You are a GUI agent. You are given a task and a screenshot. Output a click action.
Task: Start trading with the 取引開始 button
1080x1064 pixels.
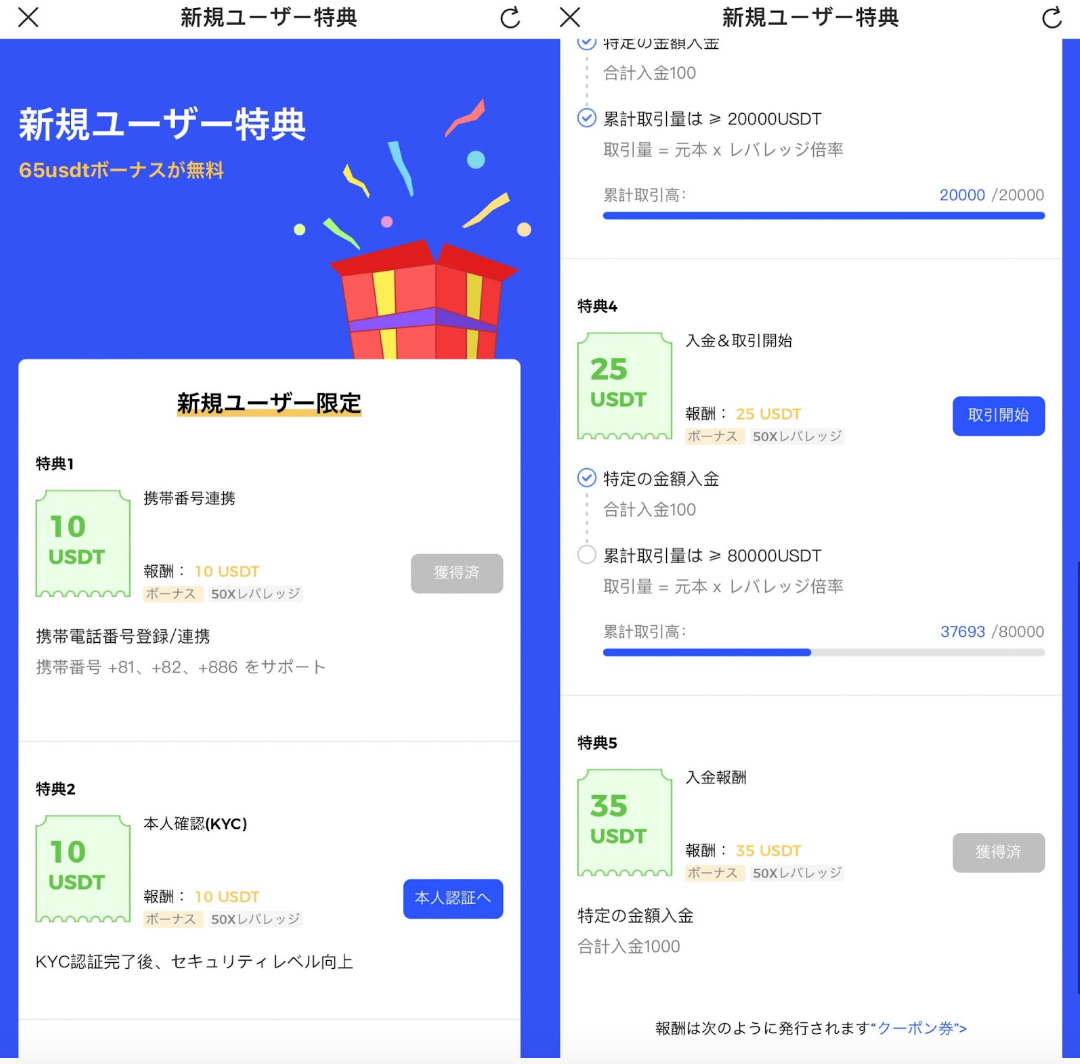(998, 415)
